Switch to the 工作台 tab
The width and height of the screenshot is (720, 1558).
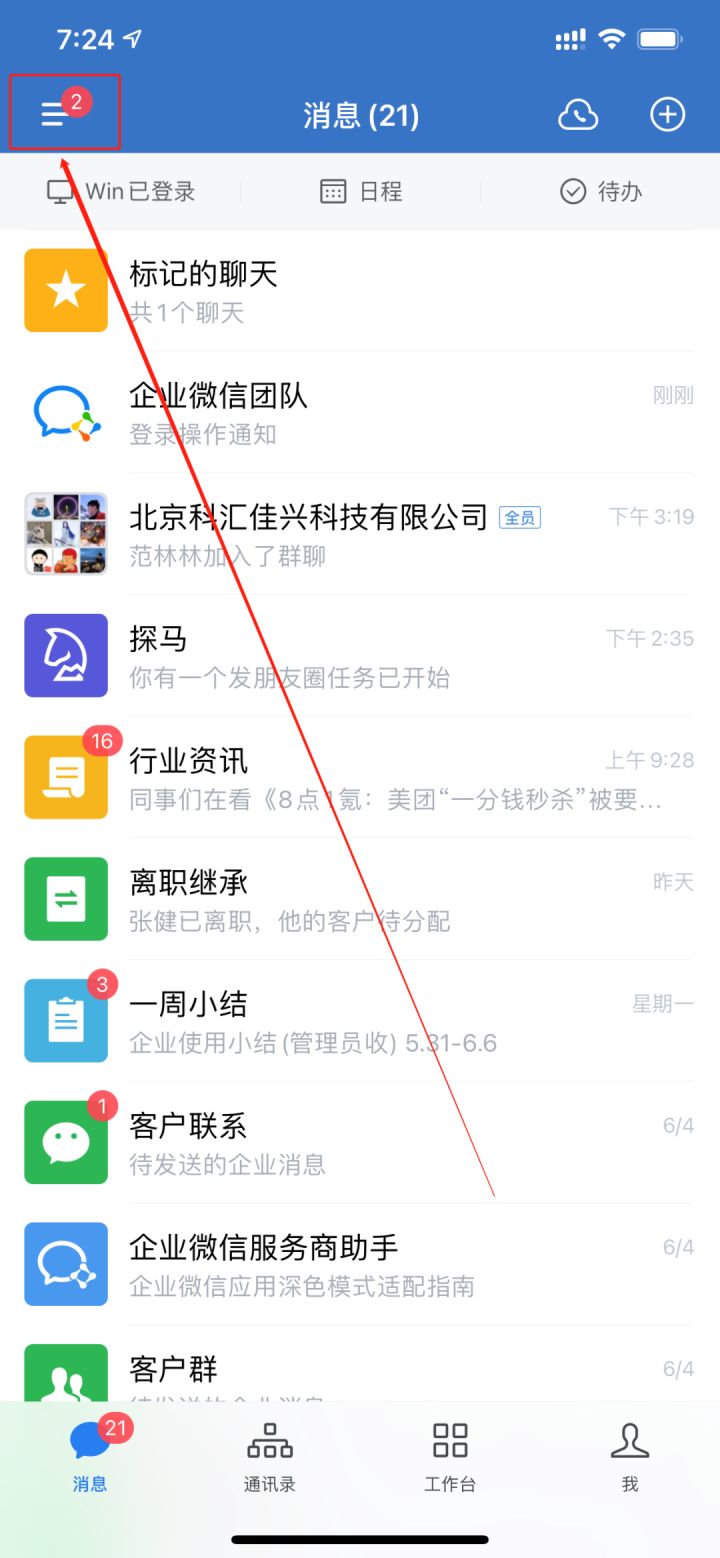coord(450,1456)
